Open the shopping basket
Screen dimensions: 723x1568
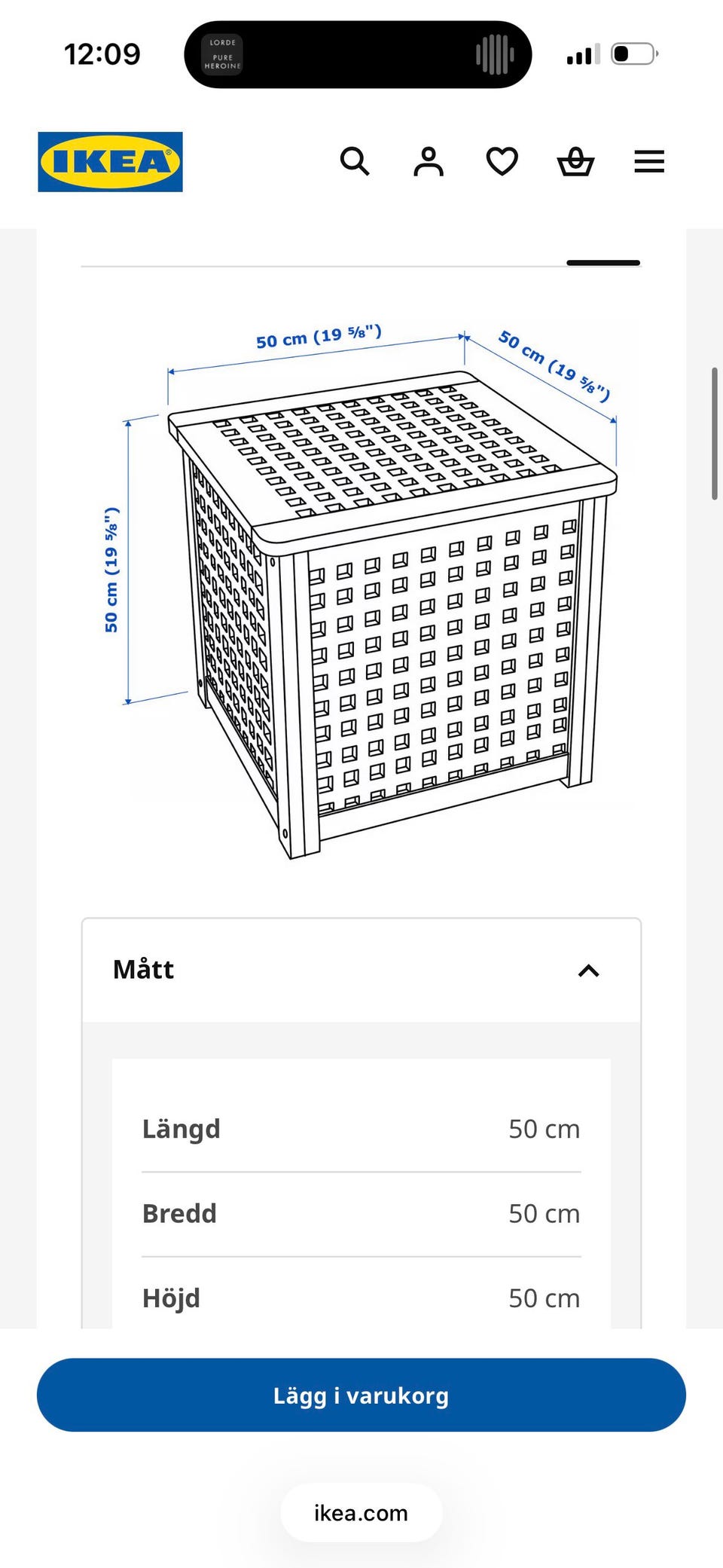[x=575, y=161]
